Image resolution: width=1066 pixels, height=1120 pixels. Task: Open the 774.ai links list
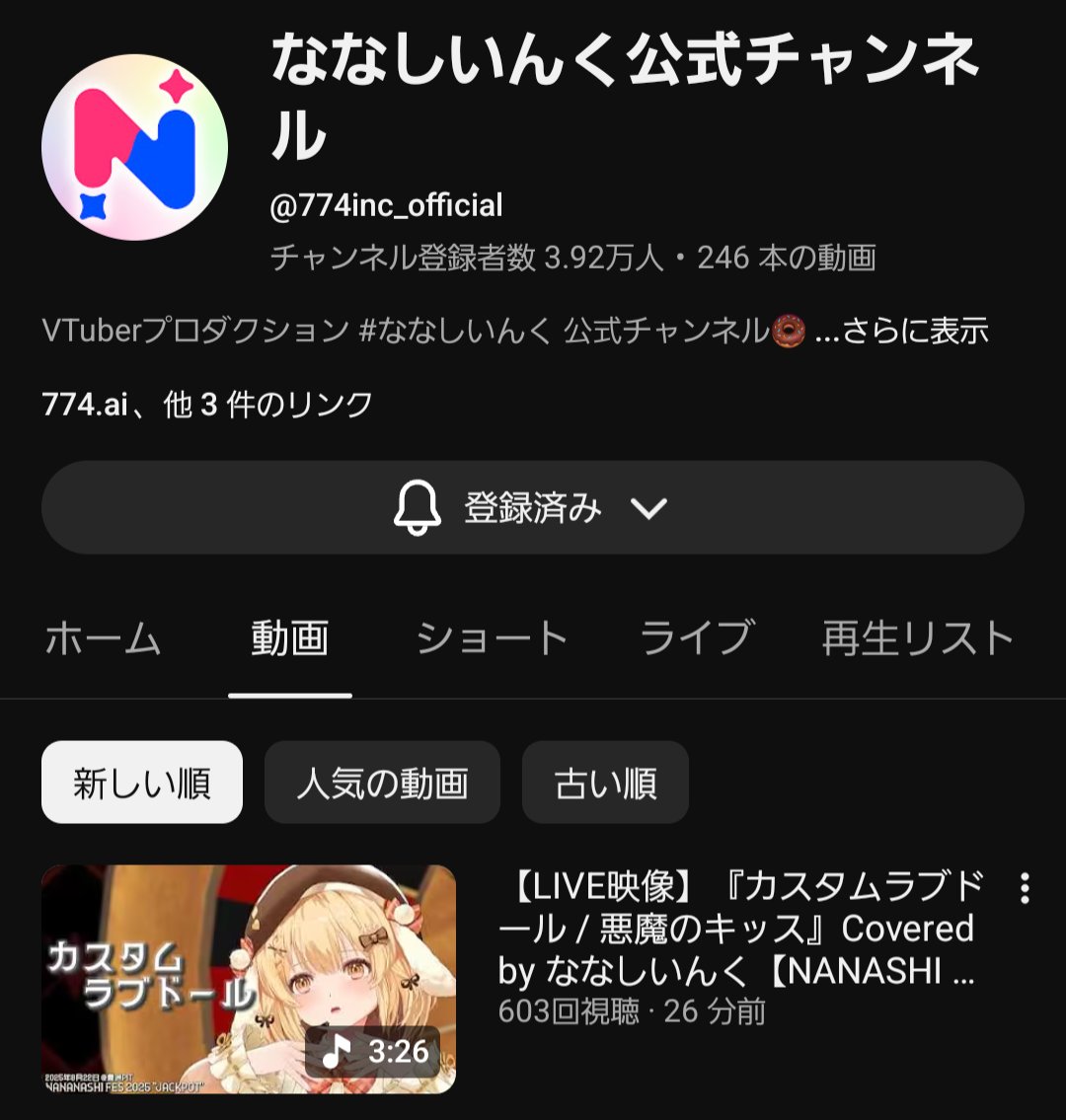click(207, 405)
